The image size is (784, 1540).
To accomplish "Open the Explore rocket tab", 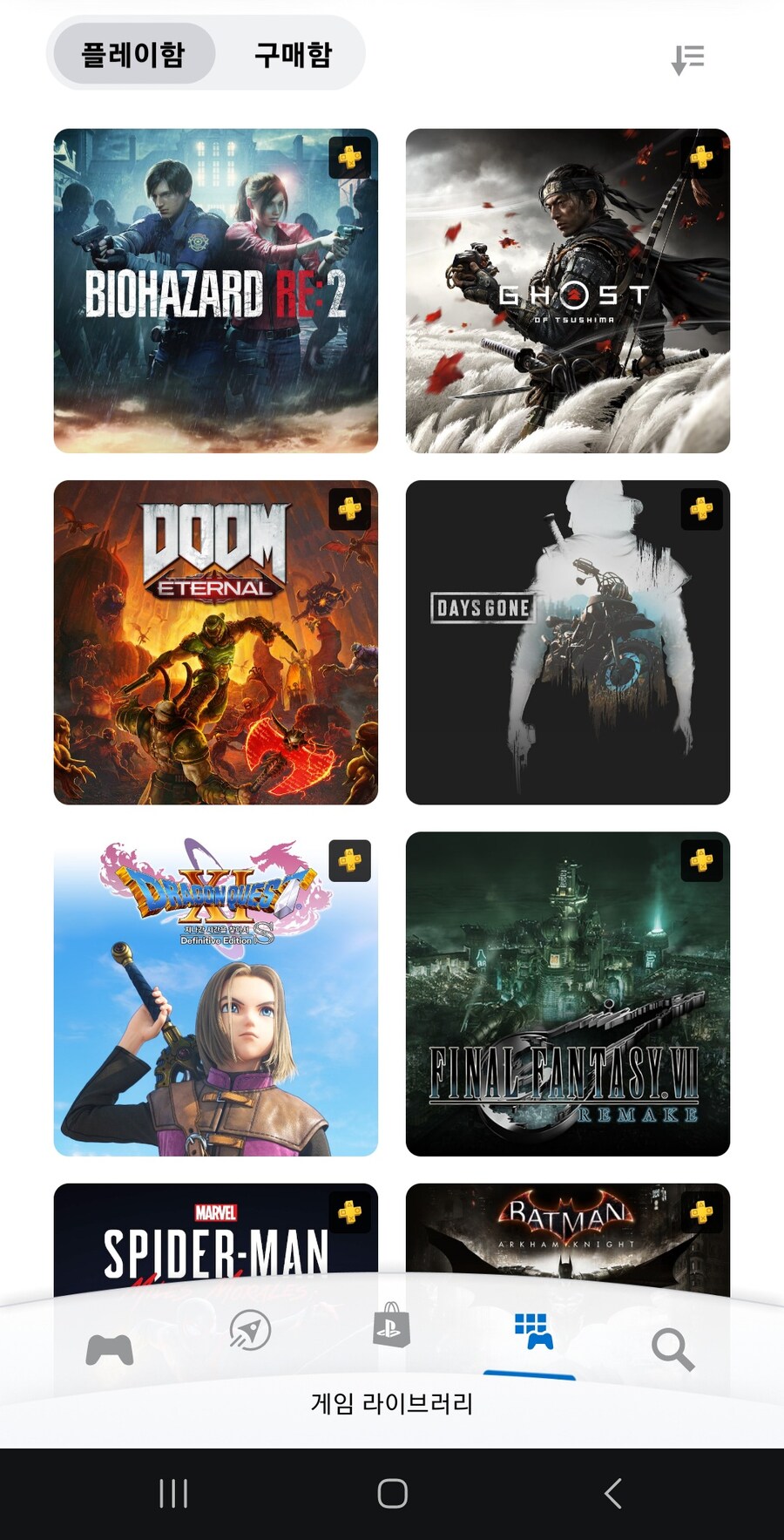I will 250,1331.
